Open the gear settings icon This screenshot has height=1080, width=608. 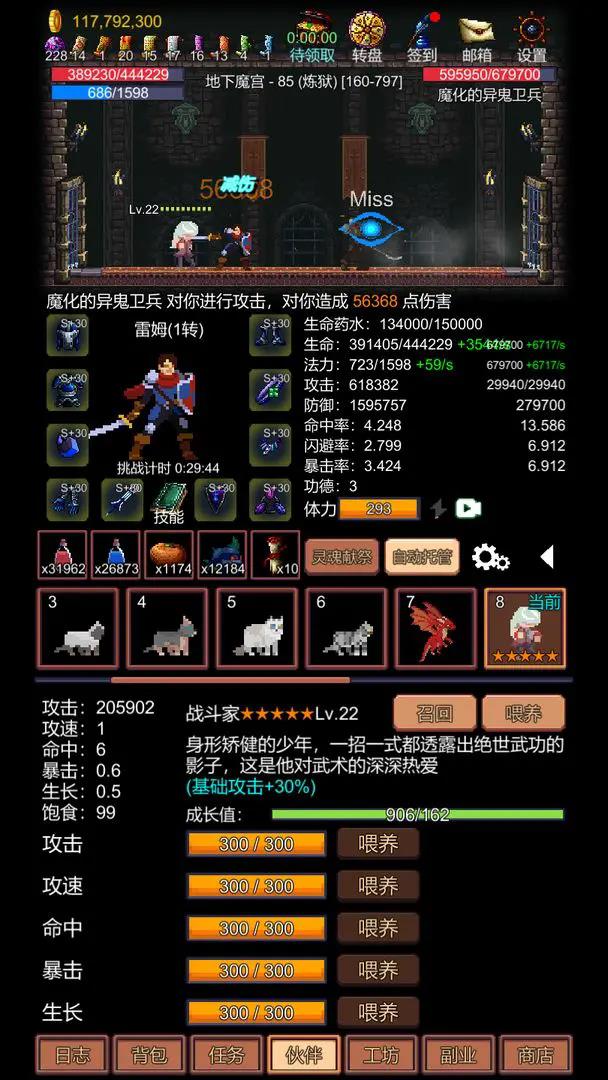(490, 557)
